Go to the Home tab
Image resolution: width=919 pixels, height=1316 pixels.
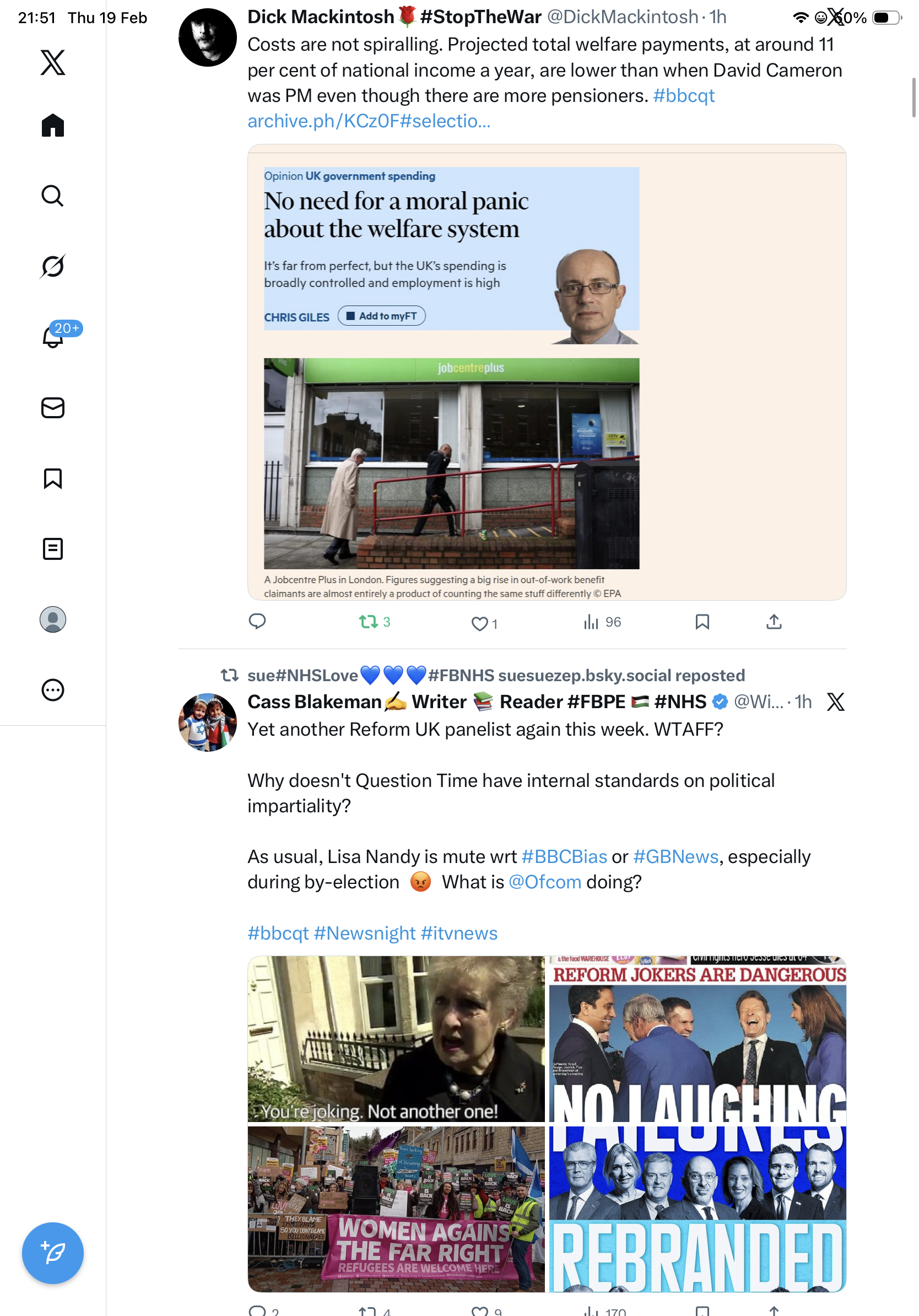point(53,125)
